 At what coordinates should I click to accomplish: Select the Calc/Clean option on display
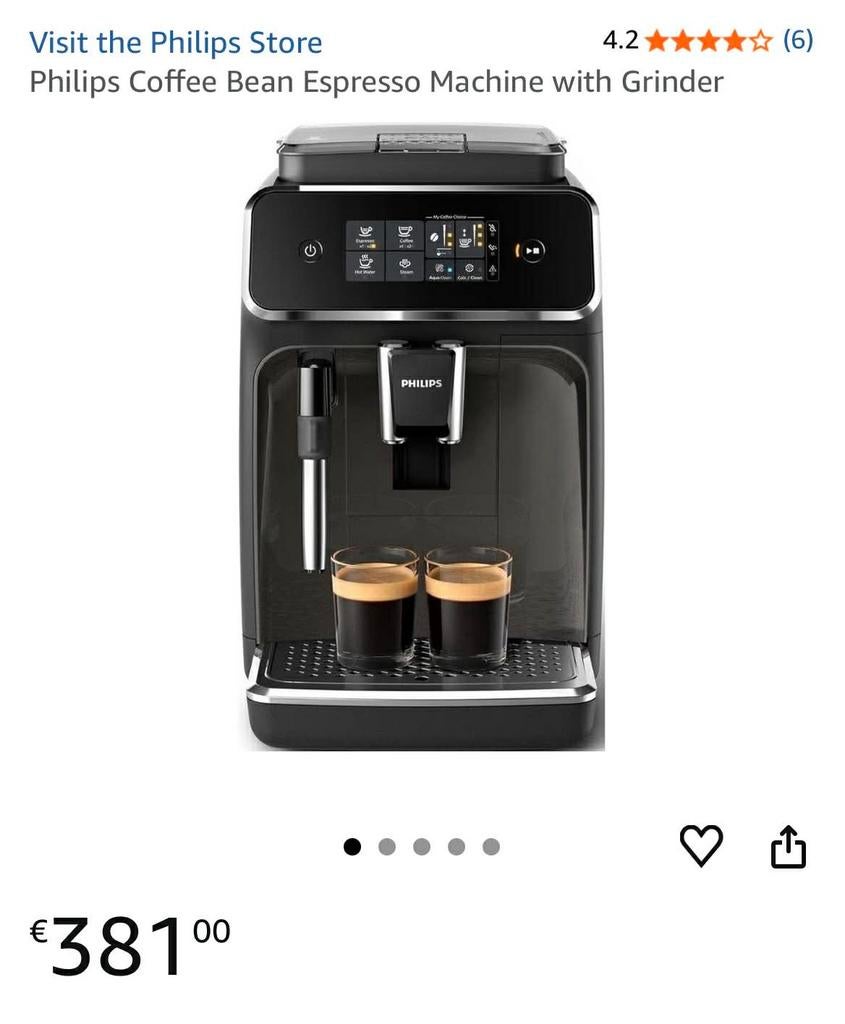point(470,271)
